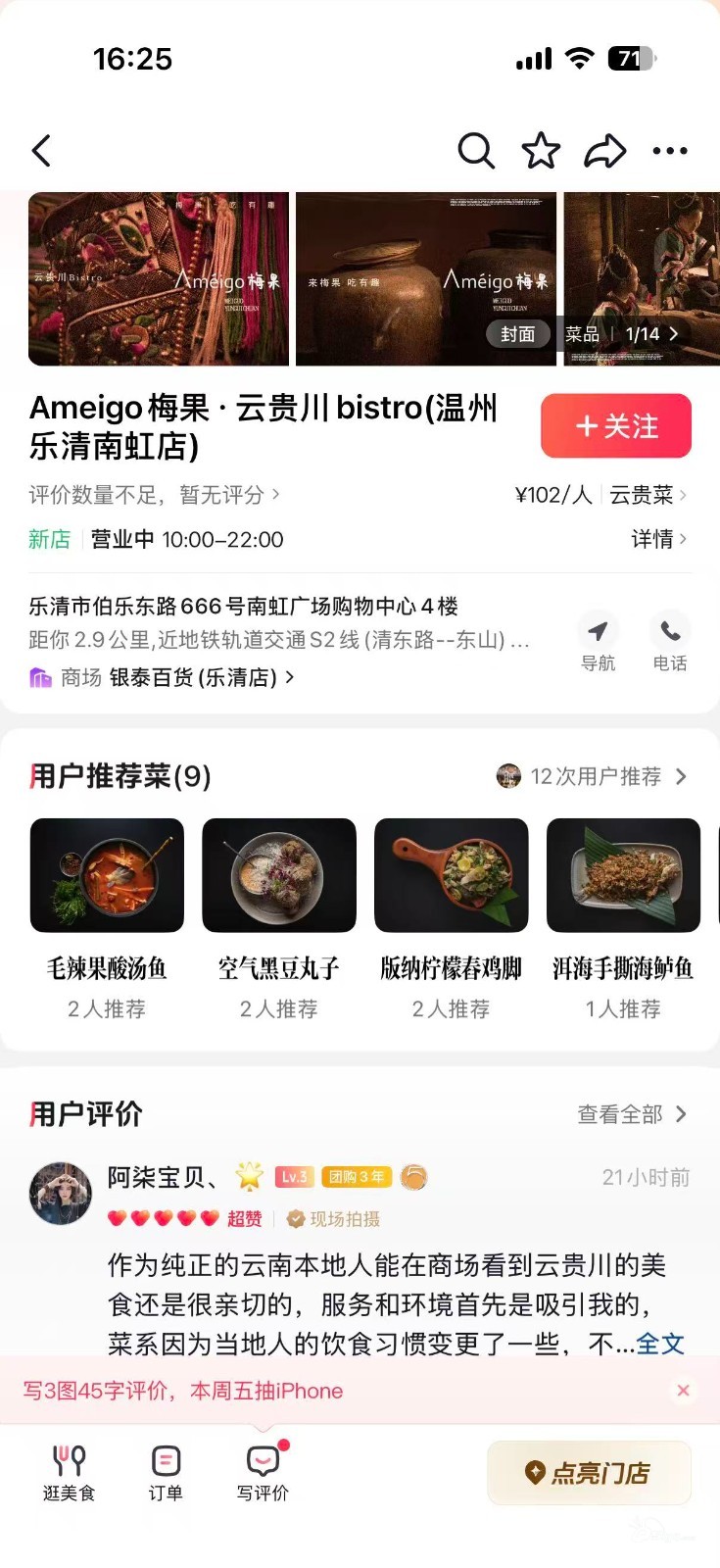This screenshot has height=1568, width=720.
Task: Tap the 点亮门店 button
Action: click(x=589, y=1473)
